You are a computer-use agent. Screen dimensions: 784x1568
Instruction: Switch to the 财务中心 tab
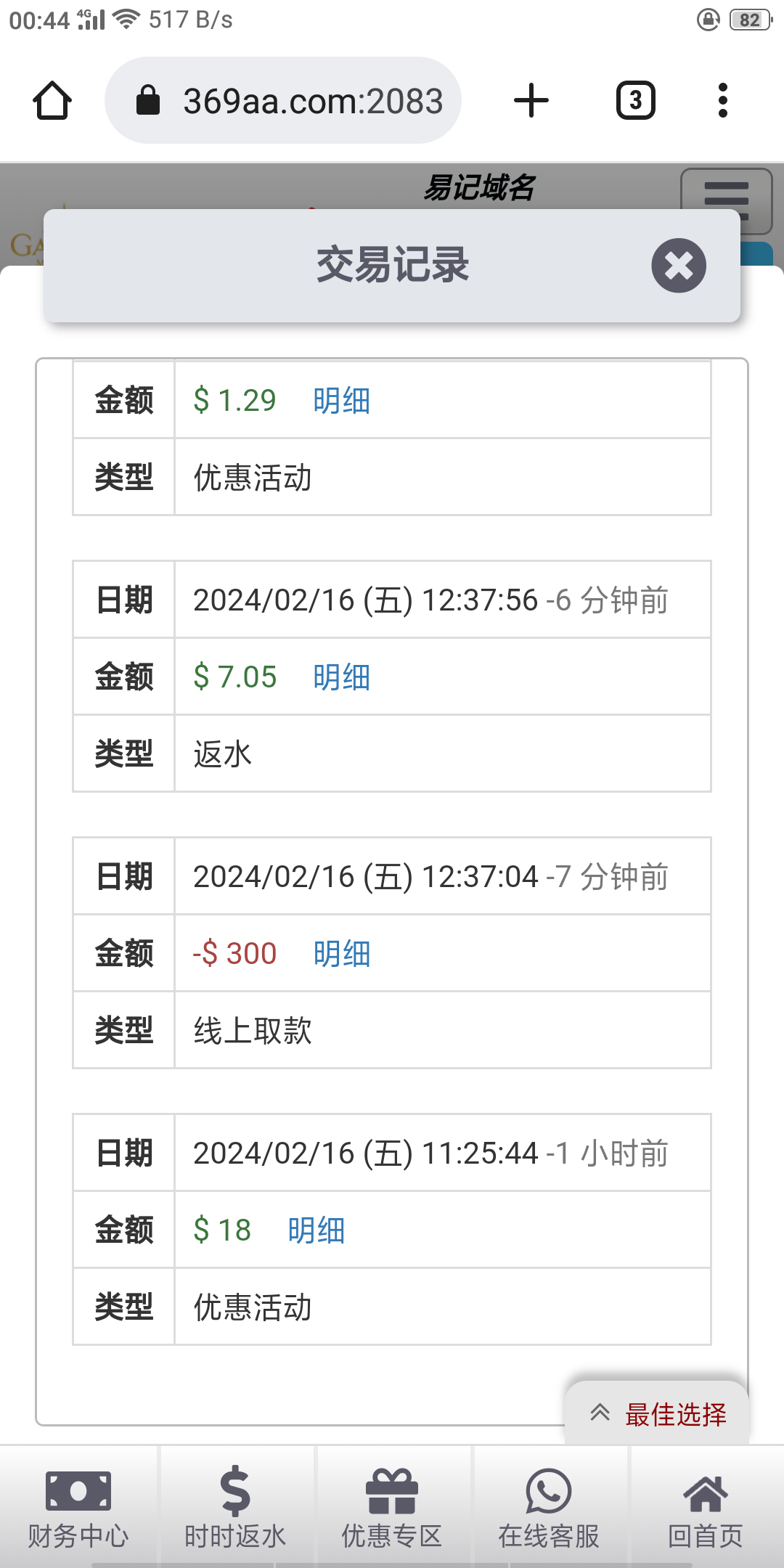78,1507
